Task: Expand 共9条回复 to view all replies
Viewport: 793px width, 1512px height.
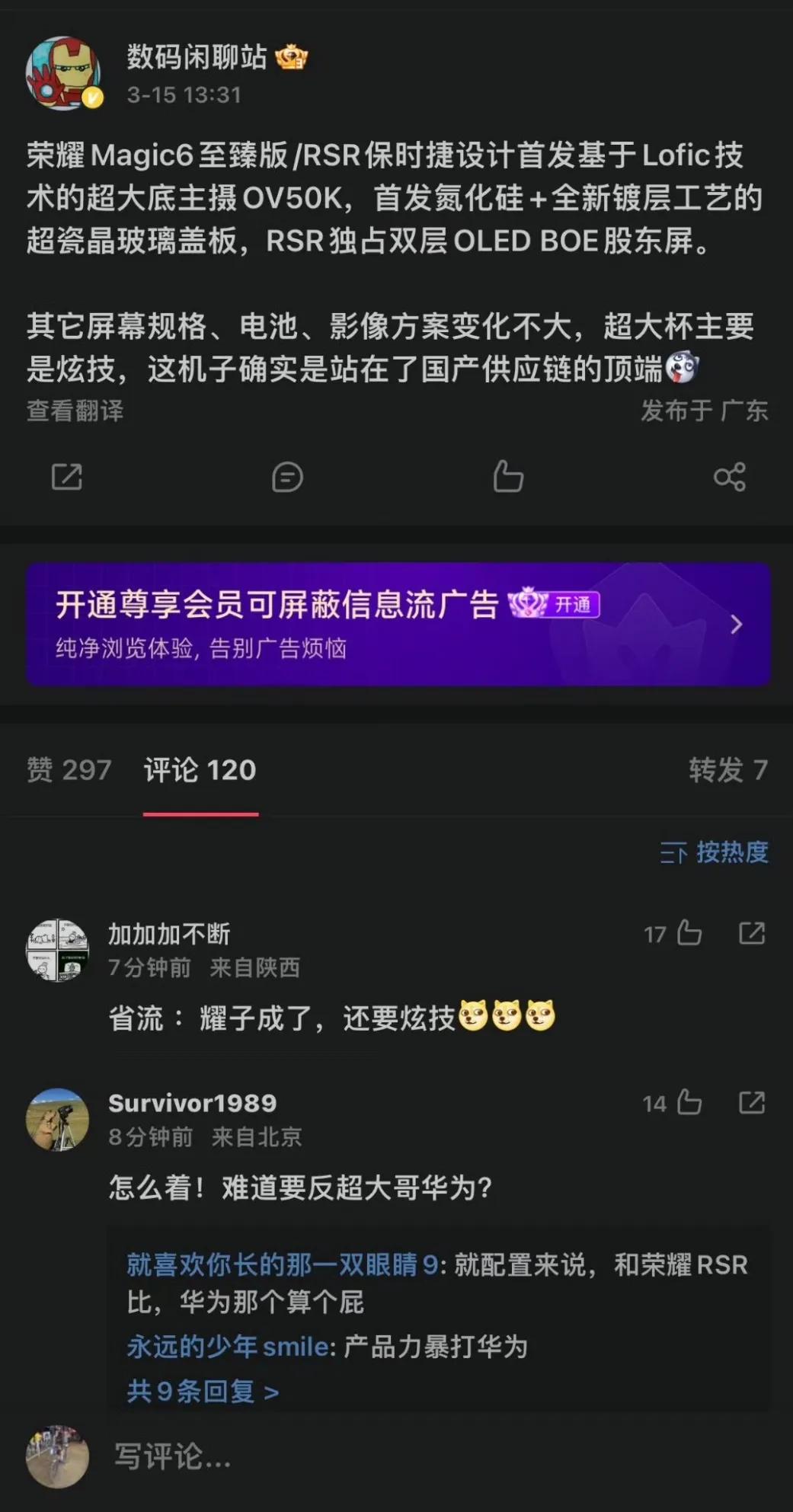Action: point(198,1392)
